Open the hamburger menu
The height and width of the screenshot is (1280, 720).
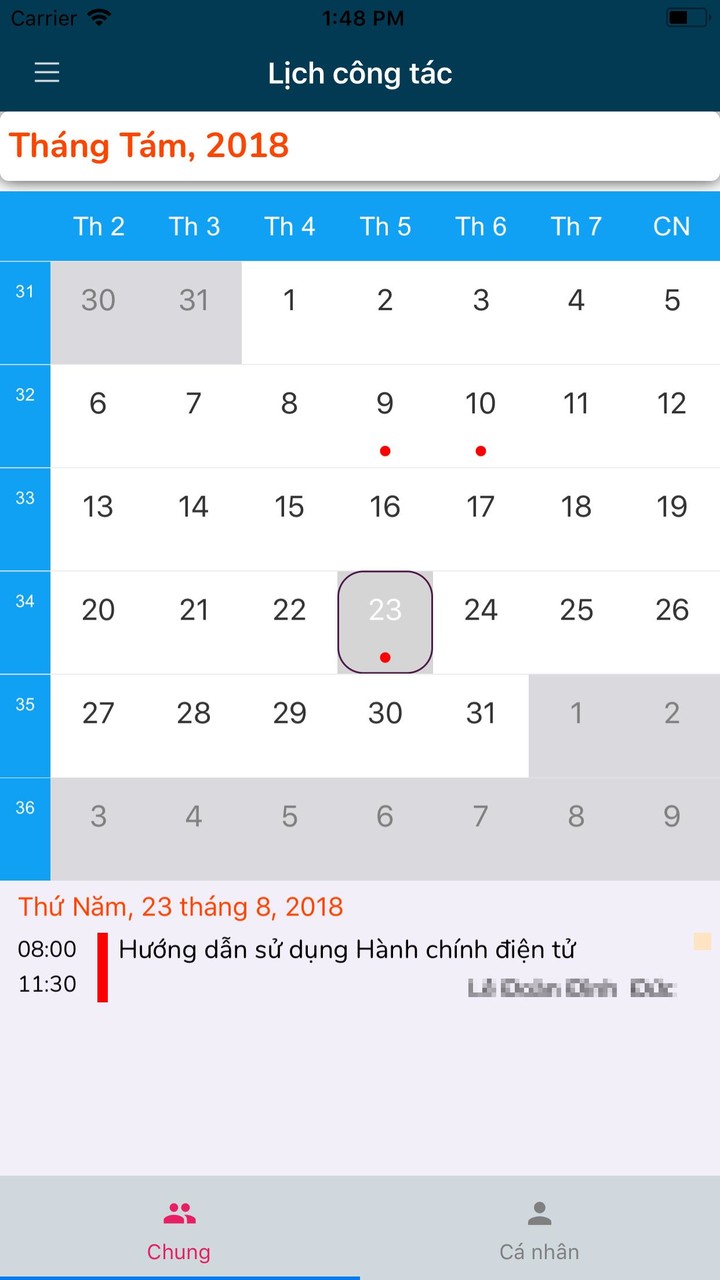click(x=47, y=73)
